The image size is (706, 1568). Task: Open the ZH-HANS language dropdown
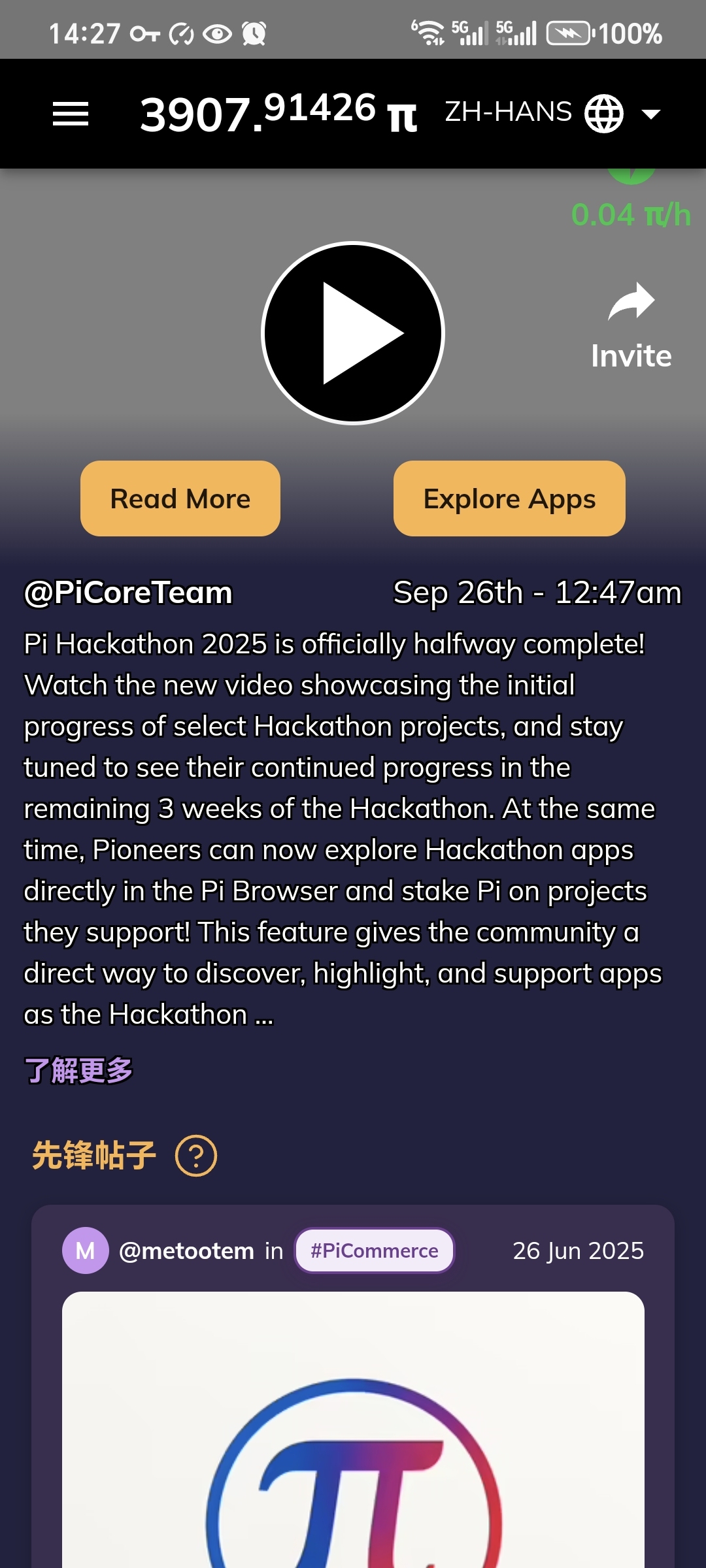click(x=552, y=114)
